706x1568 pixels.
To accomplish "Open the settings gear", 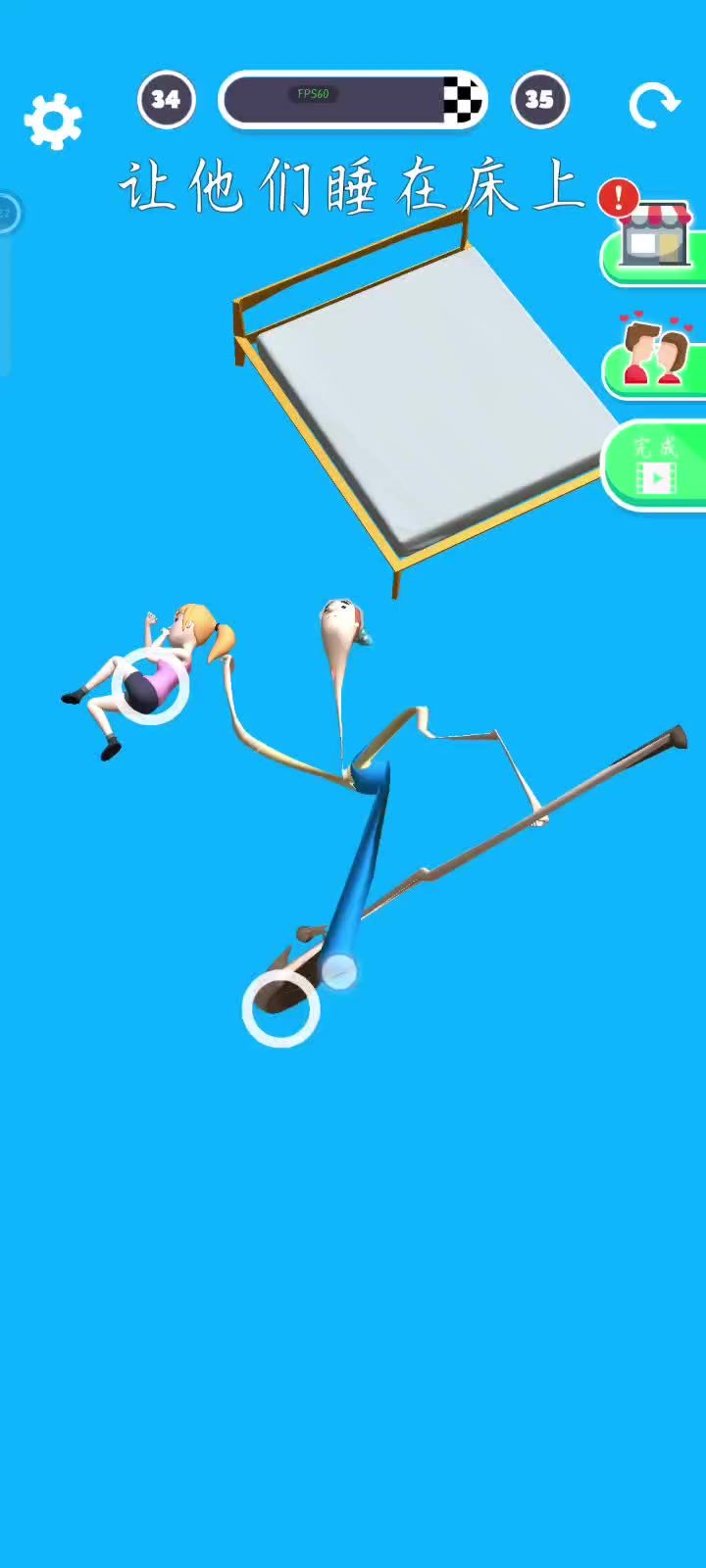I will tap(53, 121).
